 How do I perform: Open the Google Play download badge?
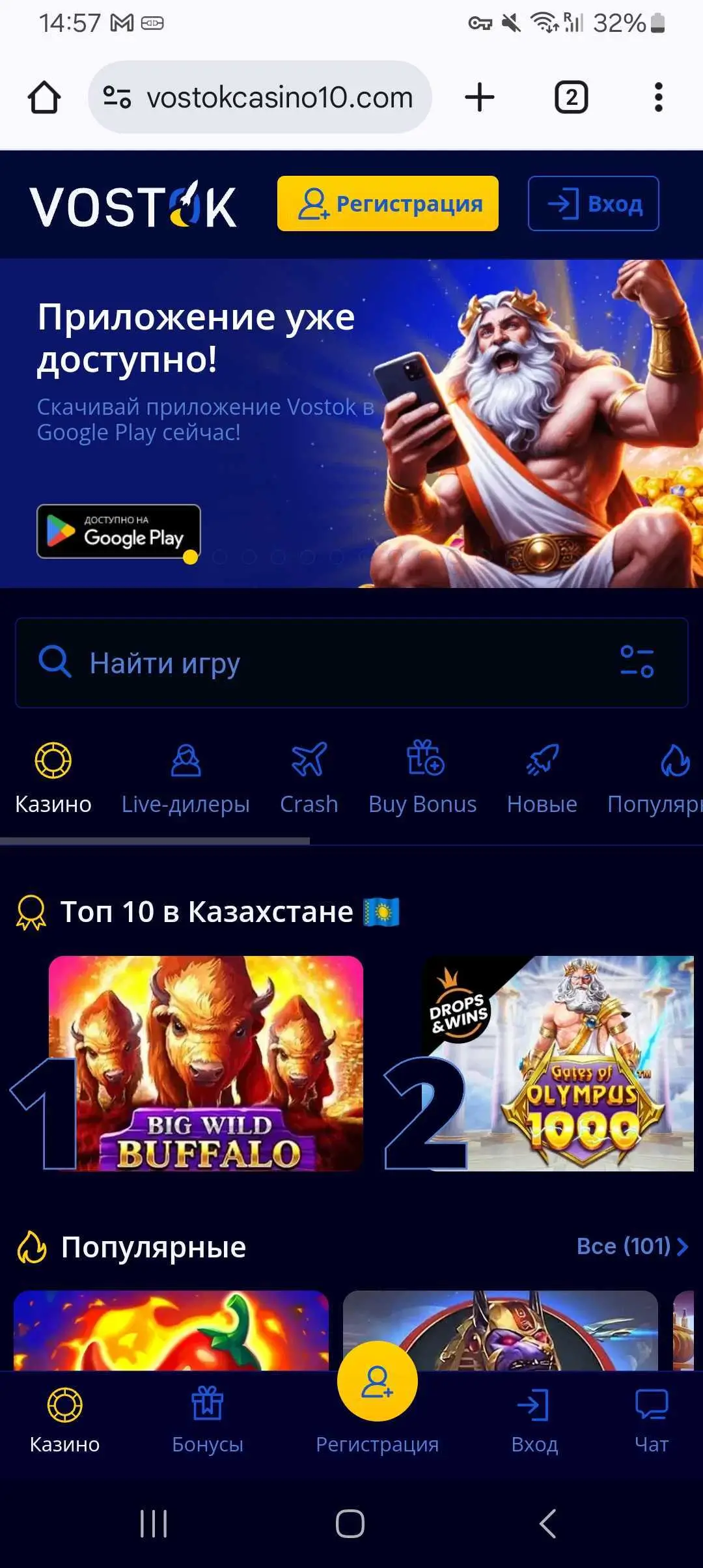(x=118, y=531)
